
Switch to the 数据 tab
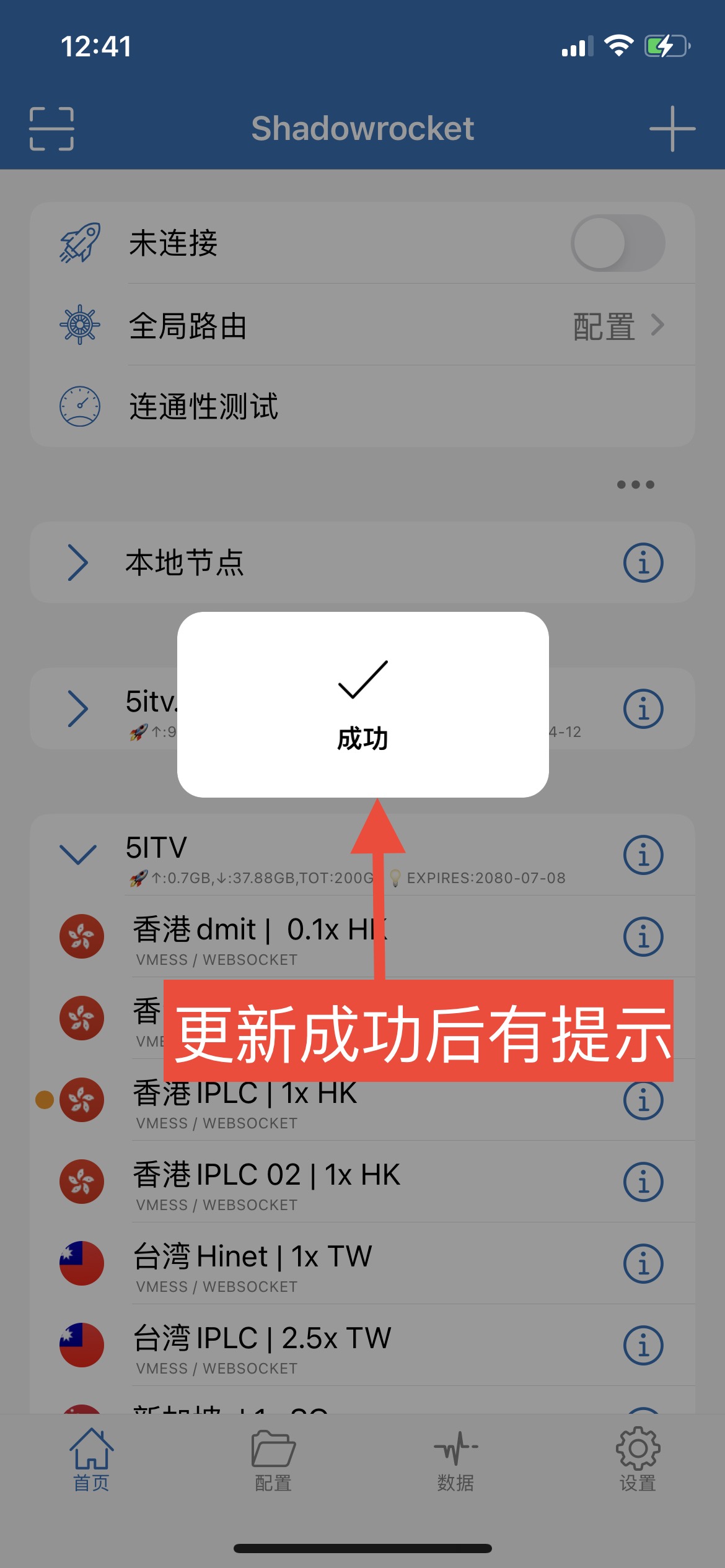[455, 1460]
